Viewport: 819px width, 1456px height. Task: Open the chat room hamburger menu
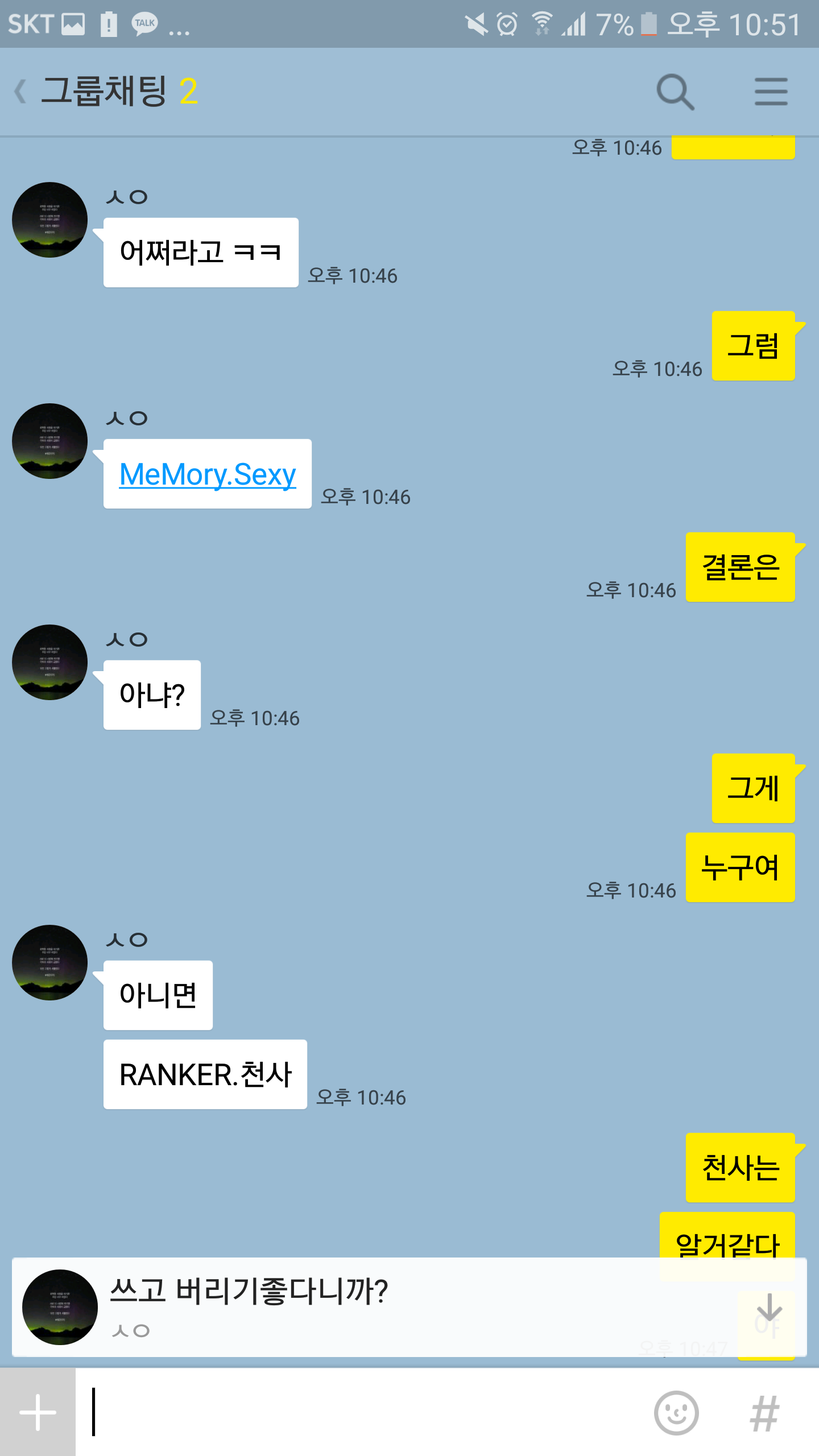771,92
